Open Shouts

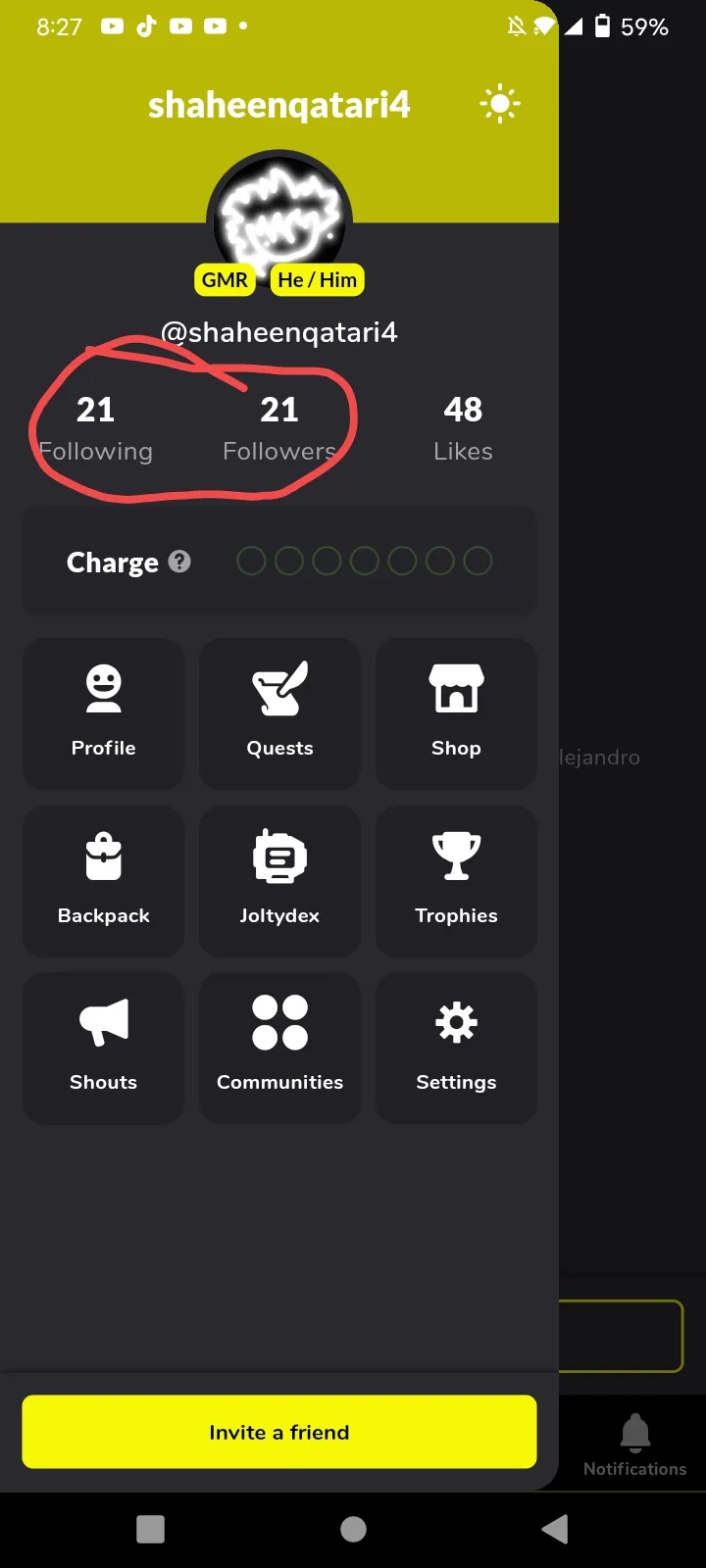pyautogui.click(x=103, y=1048)
